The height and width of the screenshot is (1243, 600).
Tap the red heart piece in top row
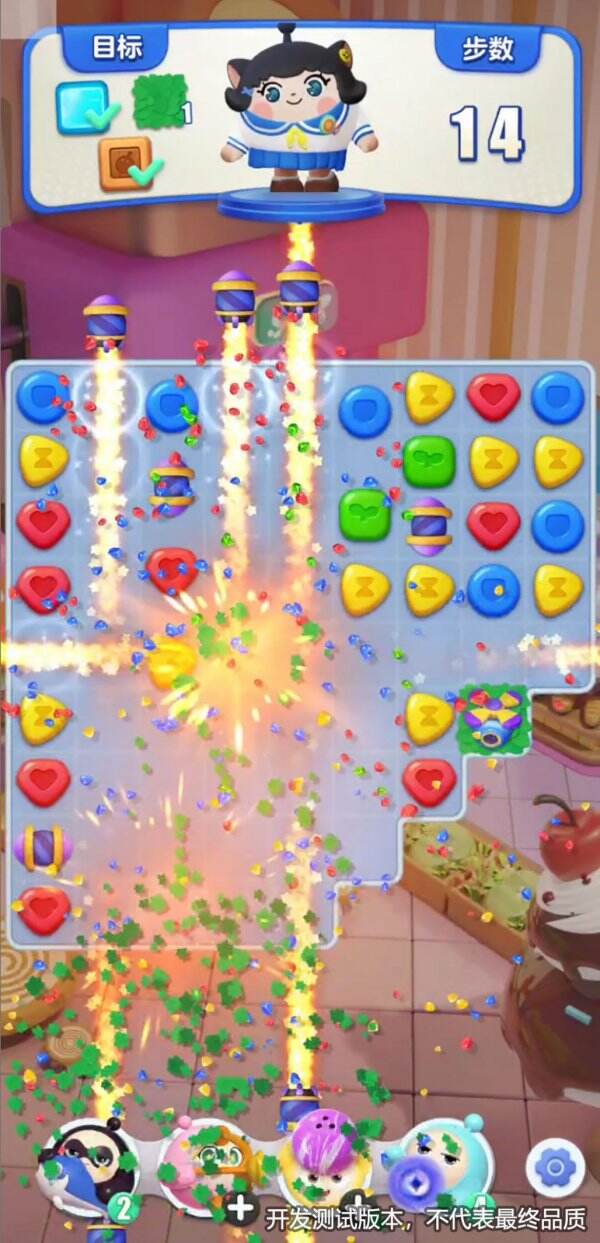[494, 397]
